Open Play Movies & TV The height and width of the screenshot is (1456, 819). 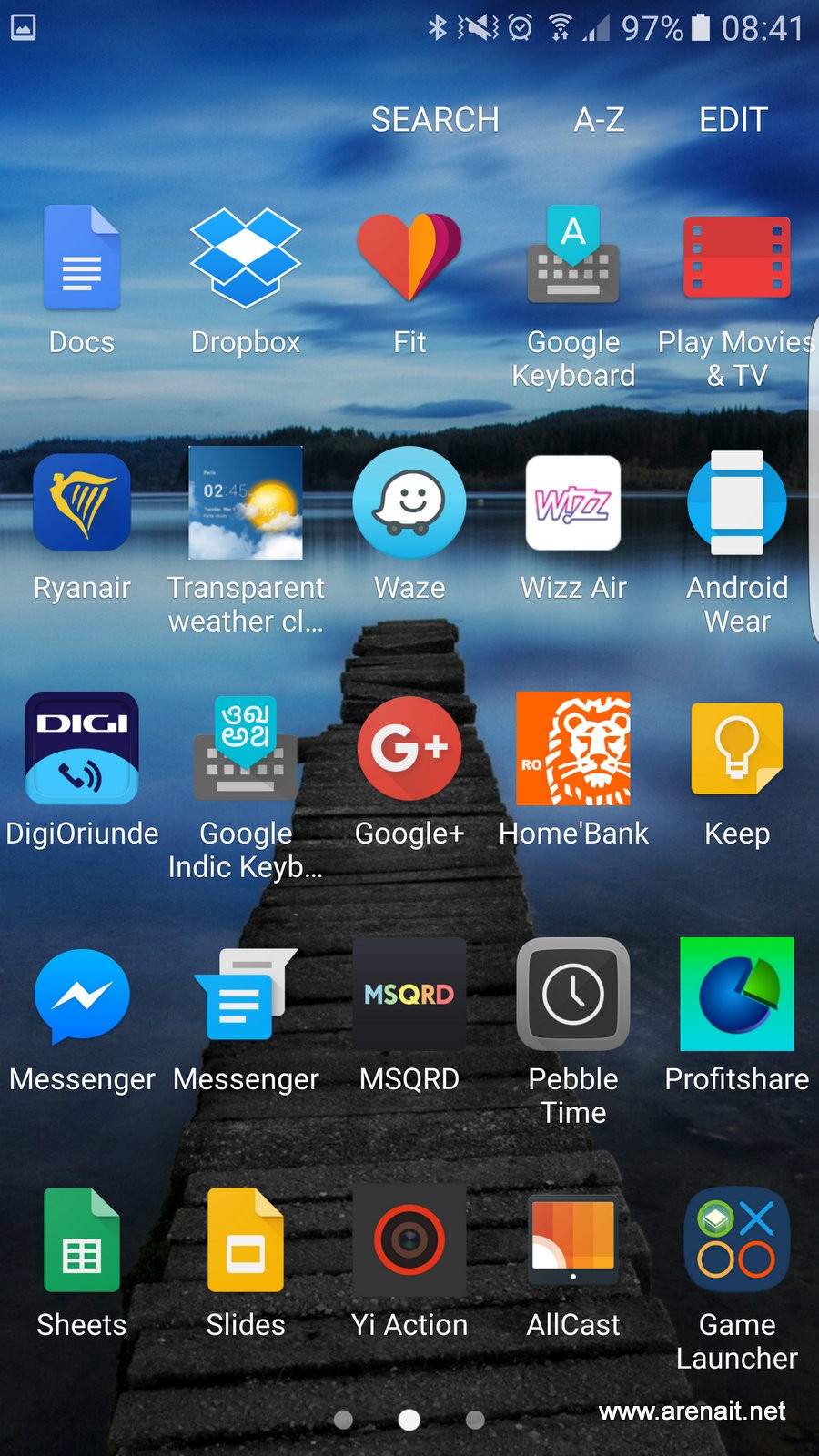coord(737,258)
